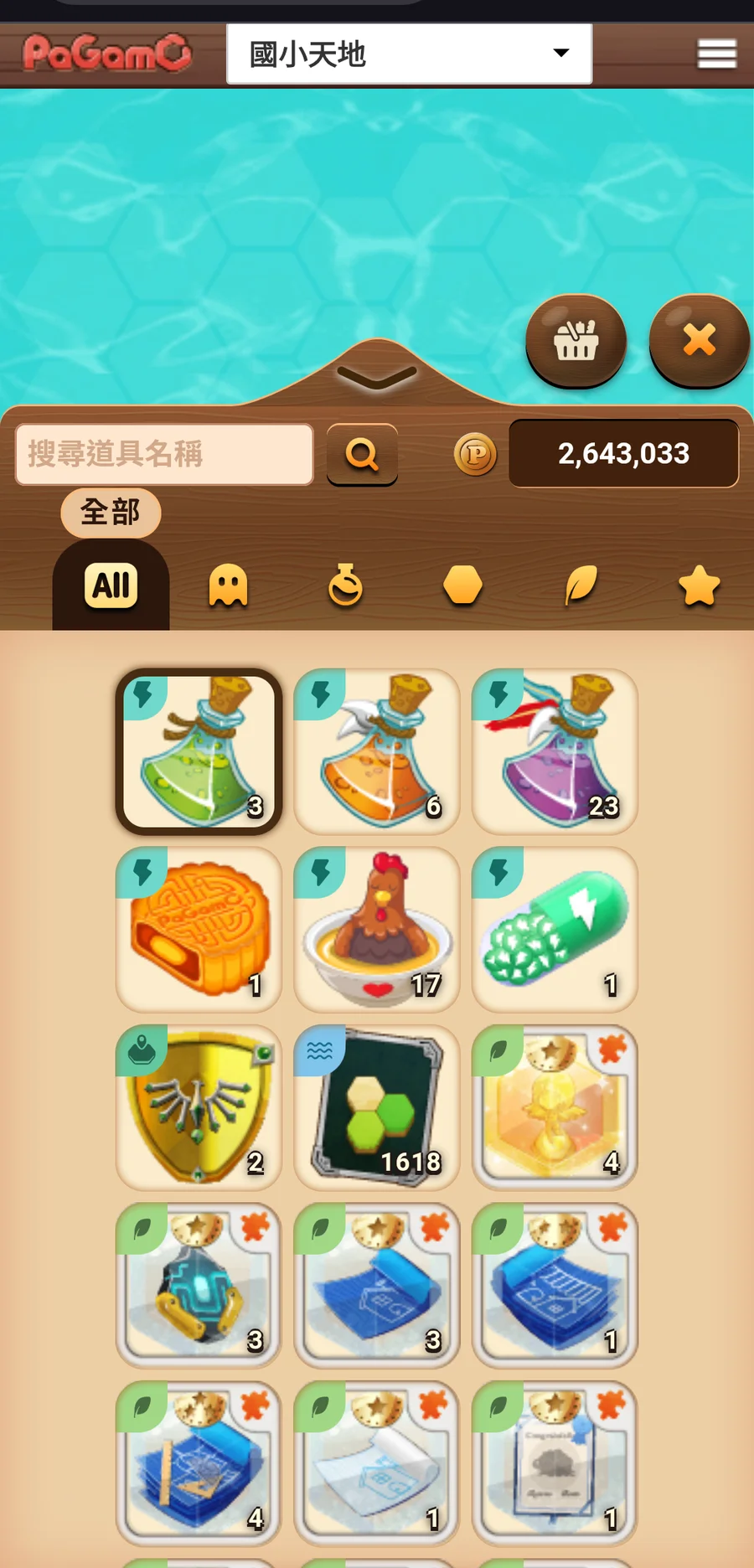Expand the 國小天地 world dropdown

pos(409,54)
